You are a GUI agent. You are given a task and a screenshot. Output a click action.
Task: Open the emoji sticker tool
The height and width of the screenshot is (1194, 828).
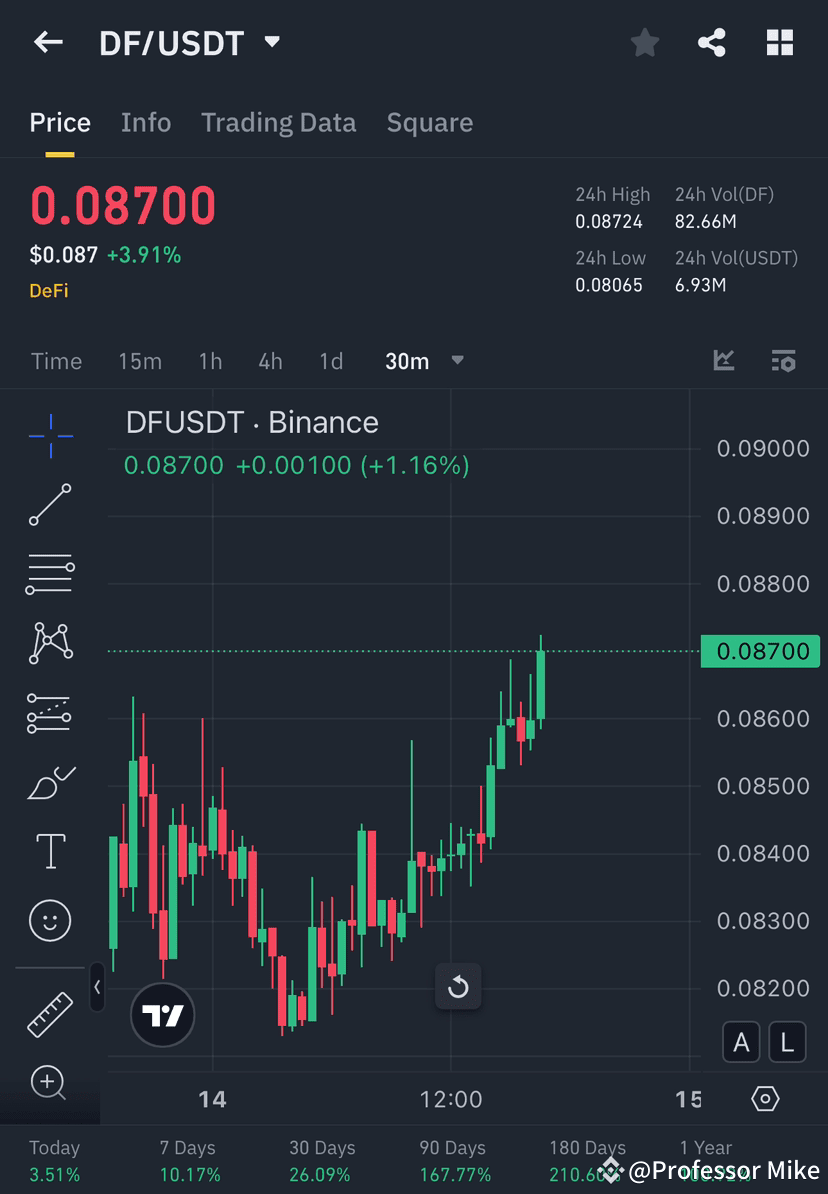tap(50, 920)
